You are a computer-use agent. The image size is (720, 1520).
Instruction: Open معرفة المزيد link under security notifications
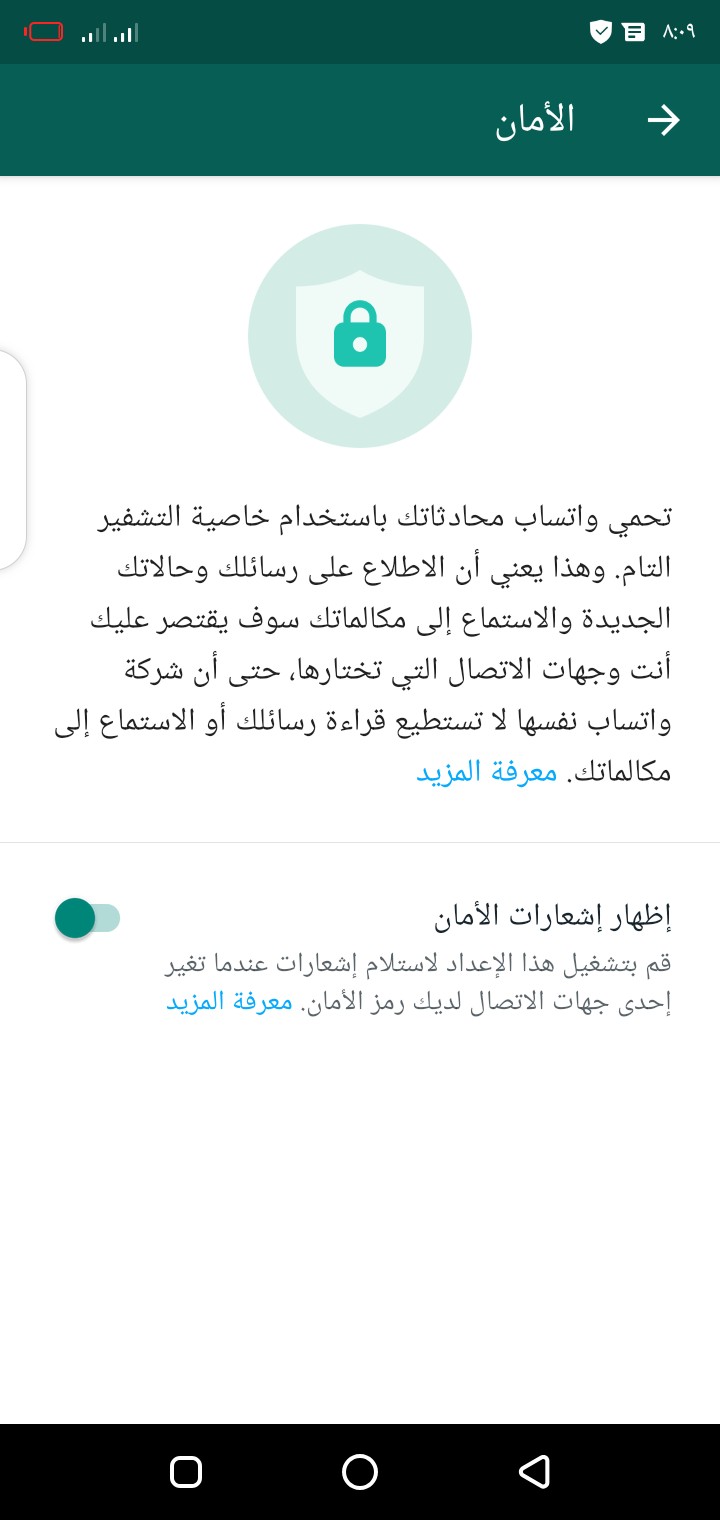229,1002
